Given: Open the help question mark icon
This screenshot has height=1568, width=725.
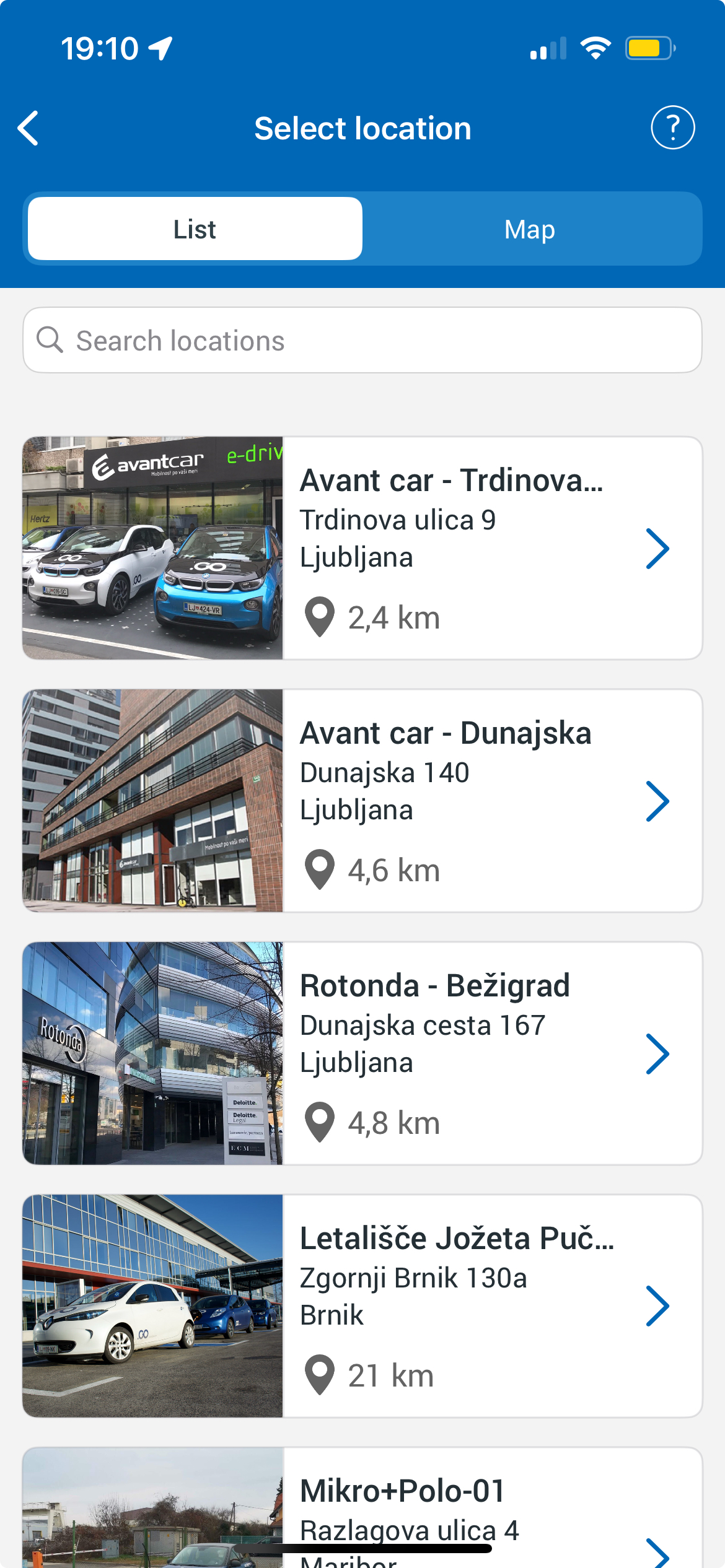Looking at the screenshot, I should 672,128.
